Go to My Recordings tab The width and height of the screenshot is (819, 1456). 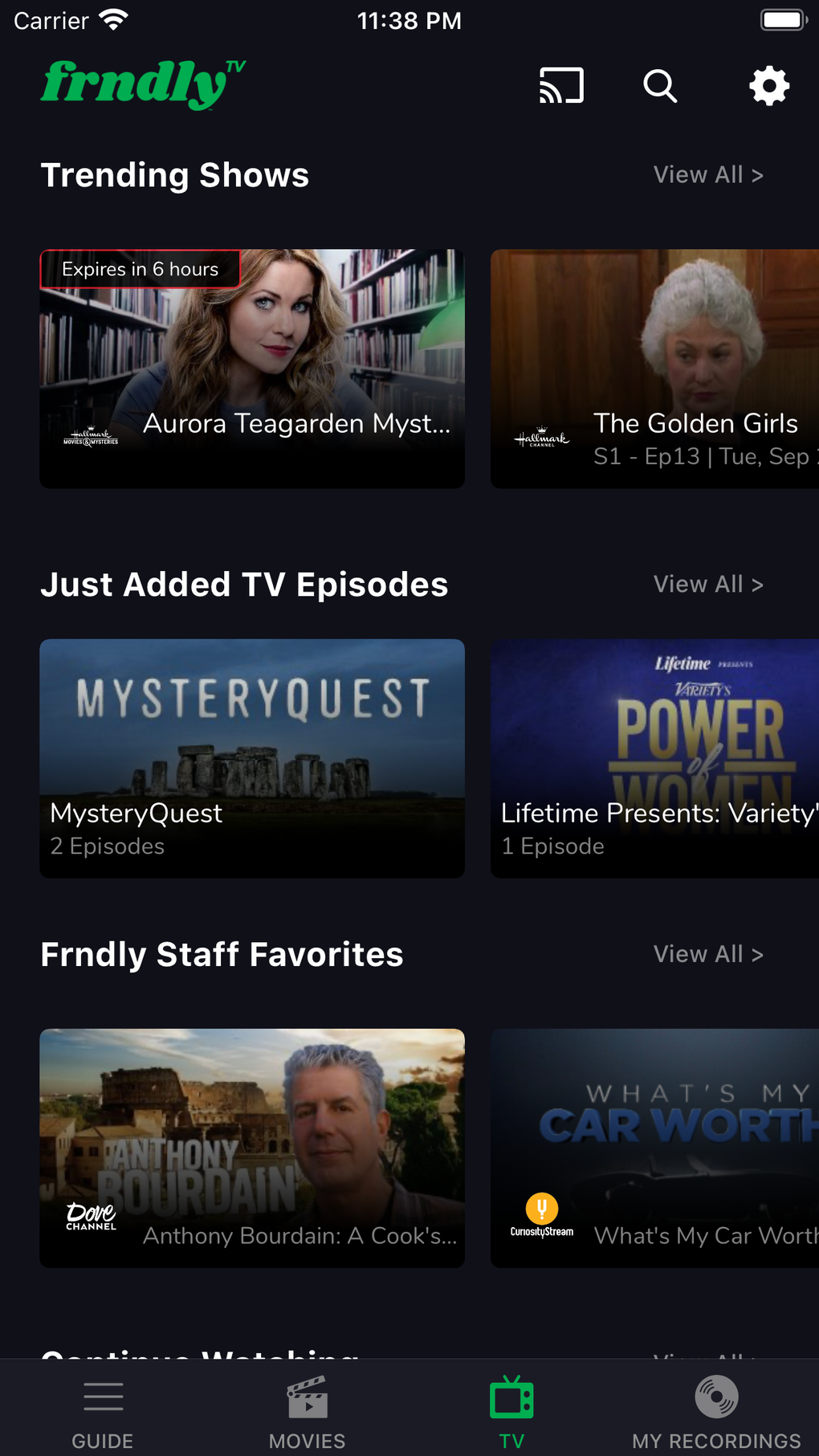(716, 1411)
